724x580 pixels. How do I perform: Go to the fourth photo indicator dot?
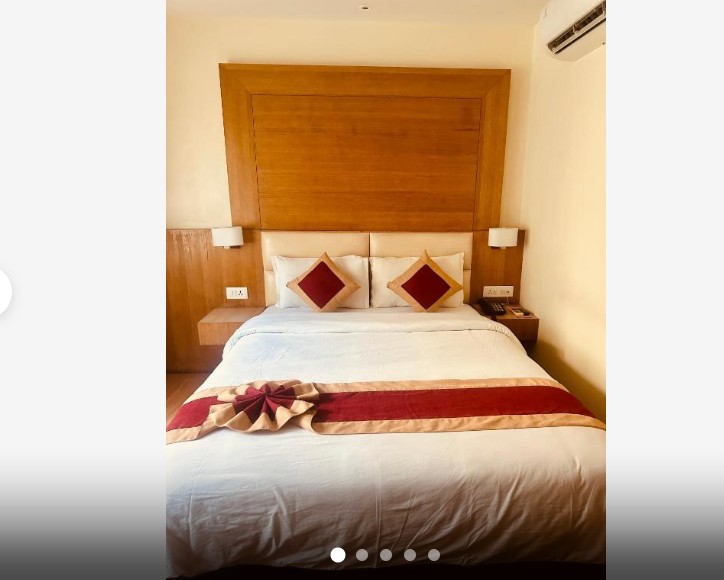coord(410,555)
